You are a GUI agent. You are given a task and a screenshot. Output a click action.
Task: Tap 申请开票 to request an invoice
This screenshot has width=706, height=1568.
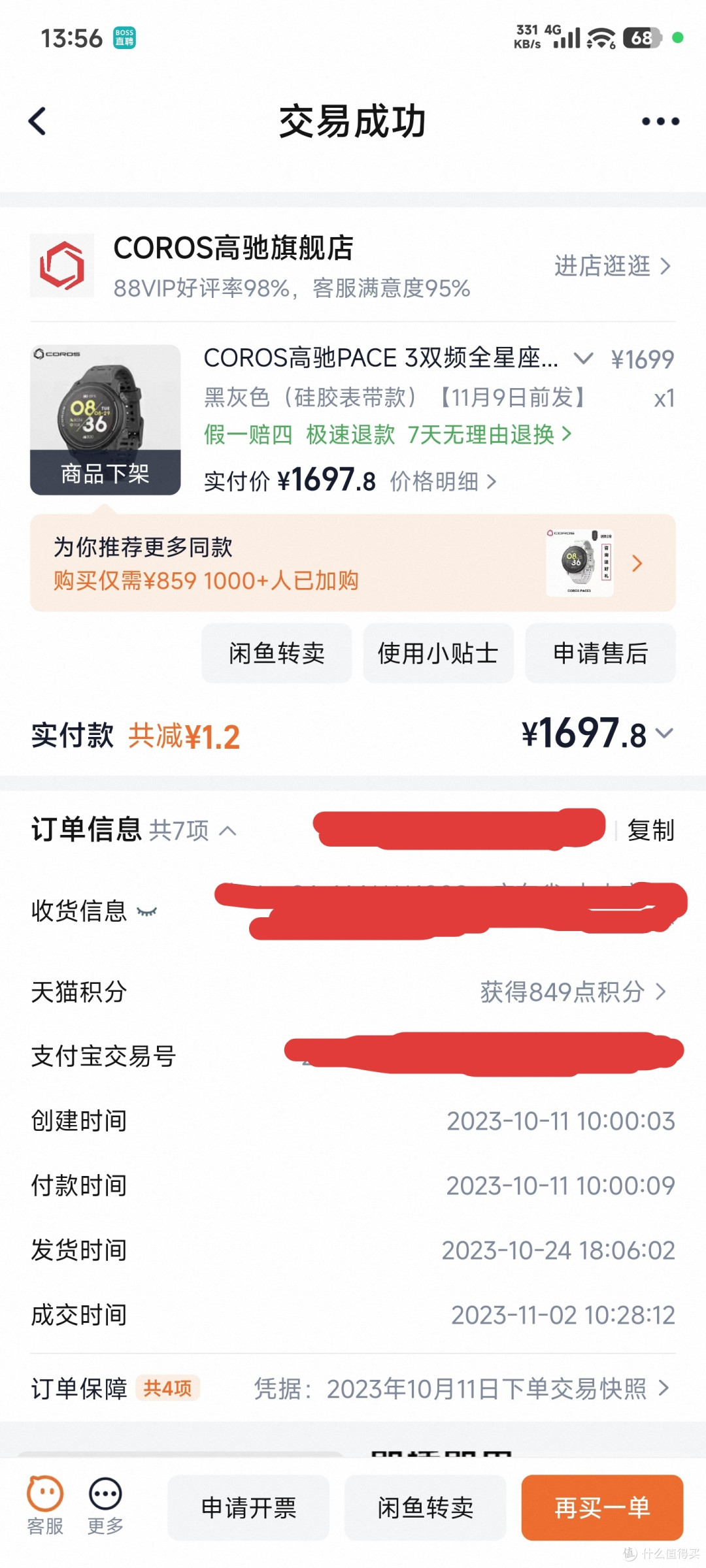pyautogui.click(x=248, y=1508)
